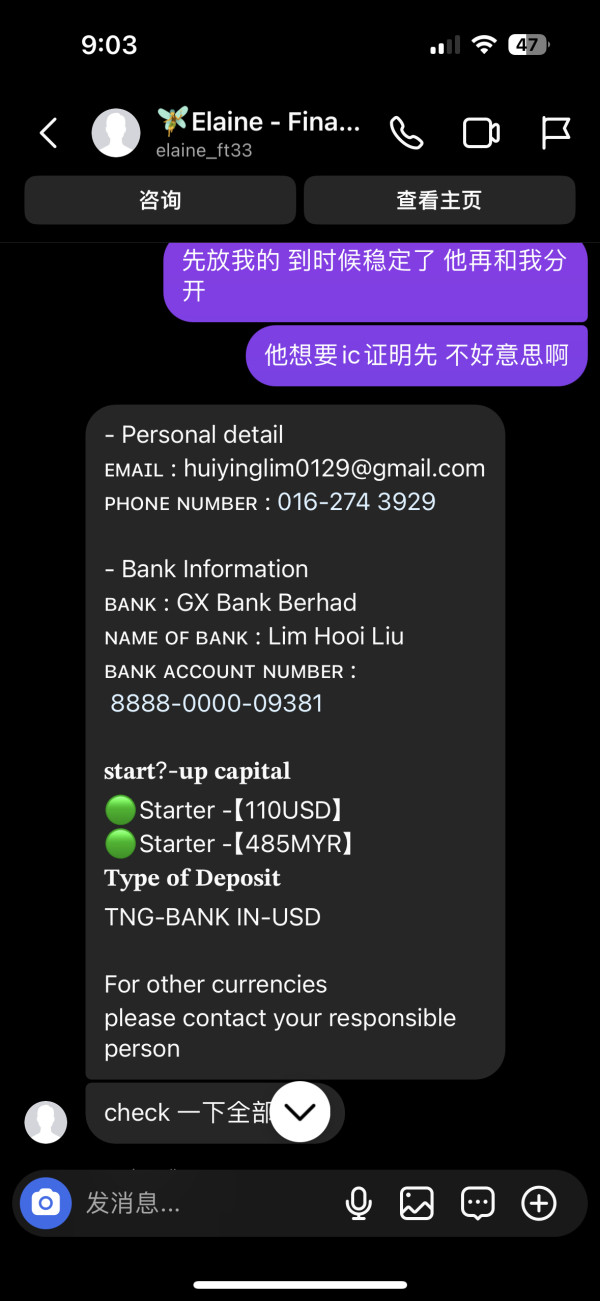Image resolution: width=600 pixels, height=1301 pixels.
Task: Start a video call with Elaine
Action: 481,133
